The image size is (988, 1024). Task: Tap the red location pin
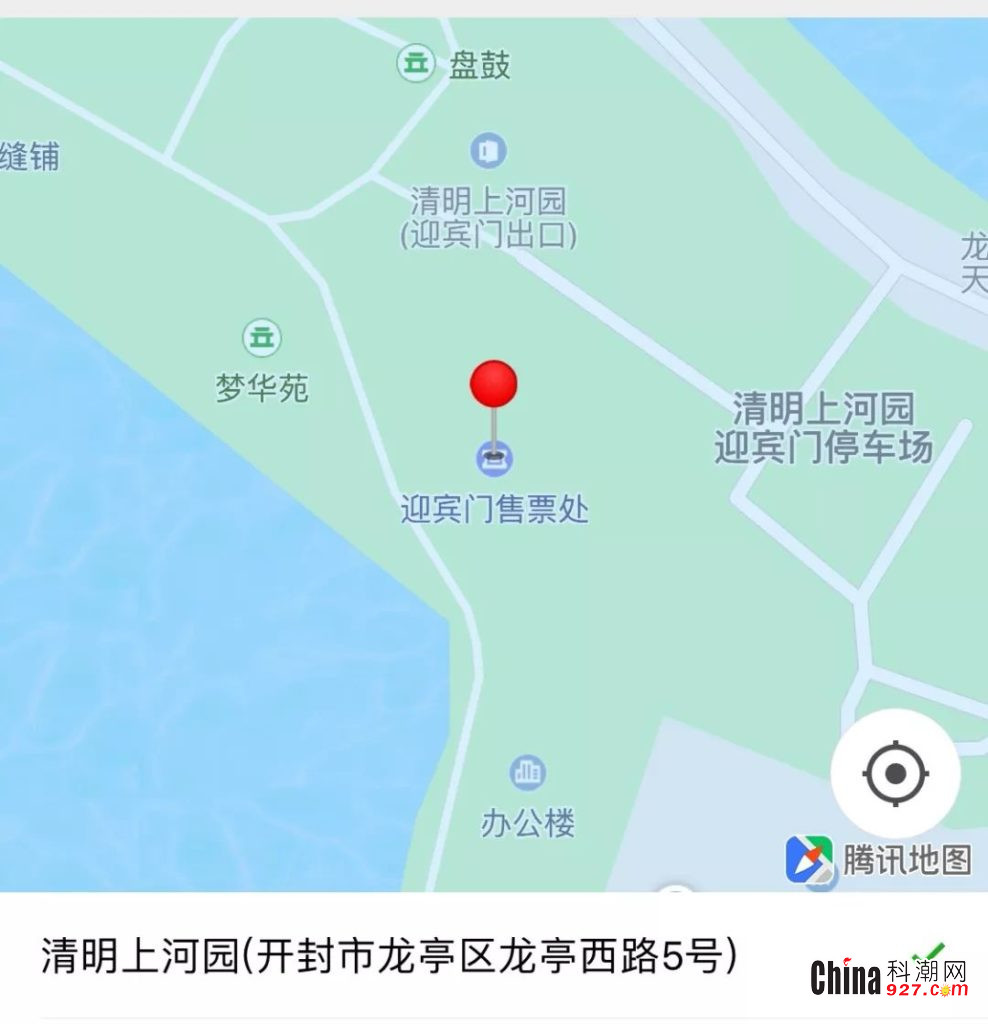tap(493, 385)
